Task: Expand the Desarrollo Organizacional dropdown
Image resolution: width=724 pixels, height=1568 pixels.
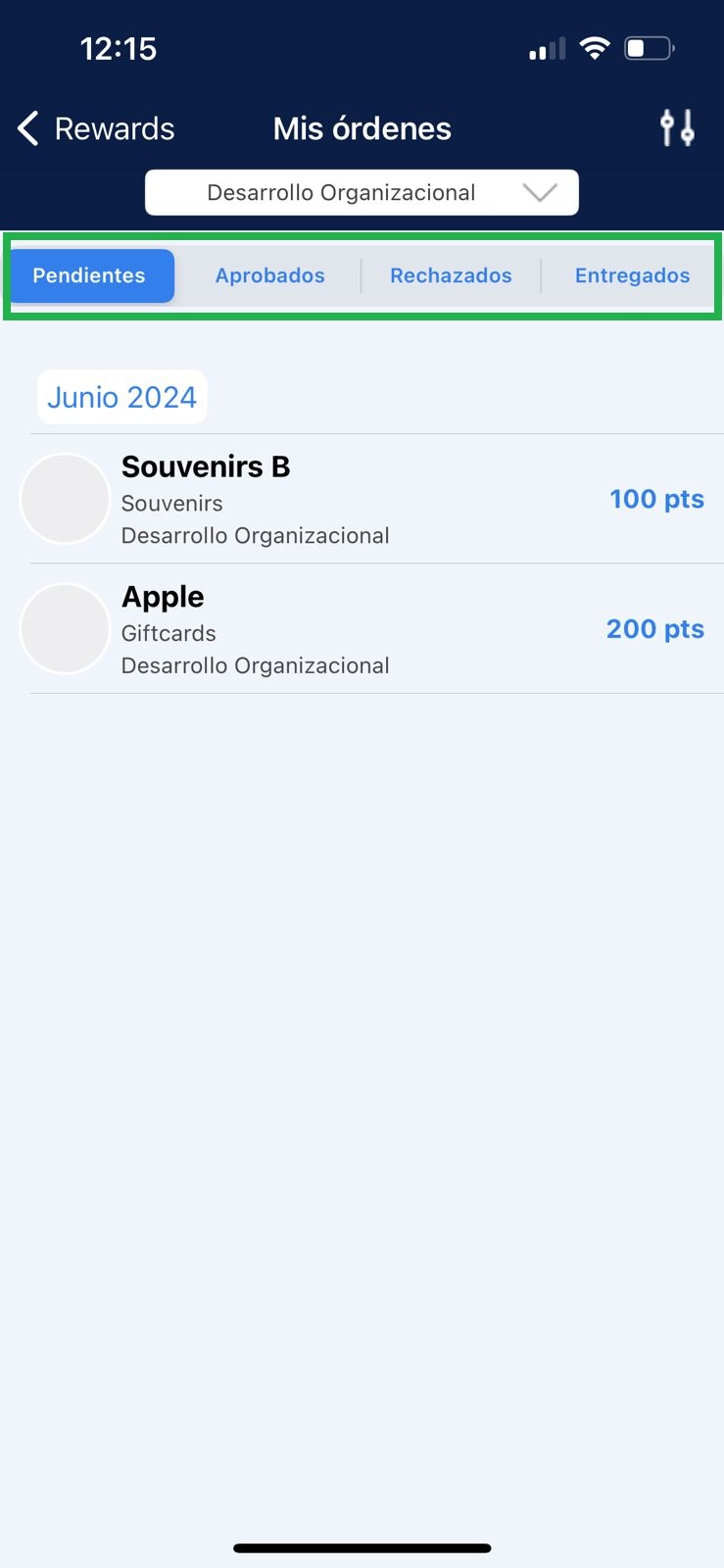Action: (x=362, y=192)
